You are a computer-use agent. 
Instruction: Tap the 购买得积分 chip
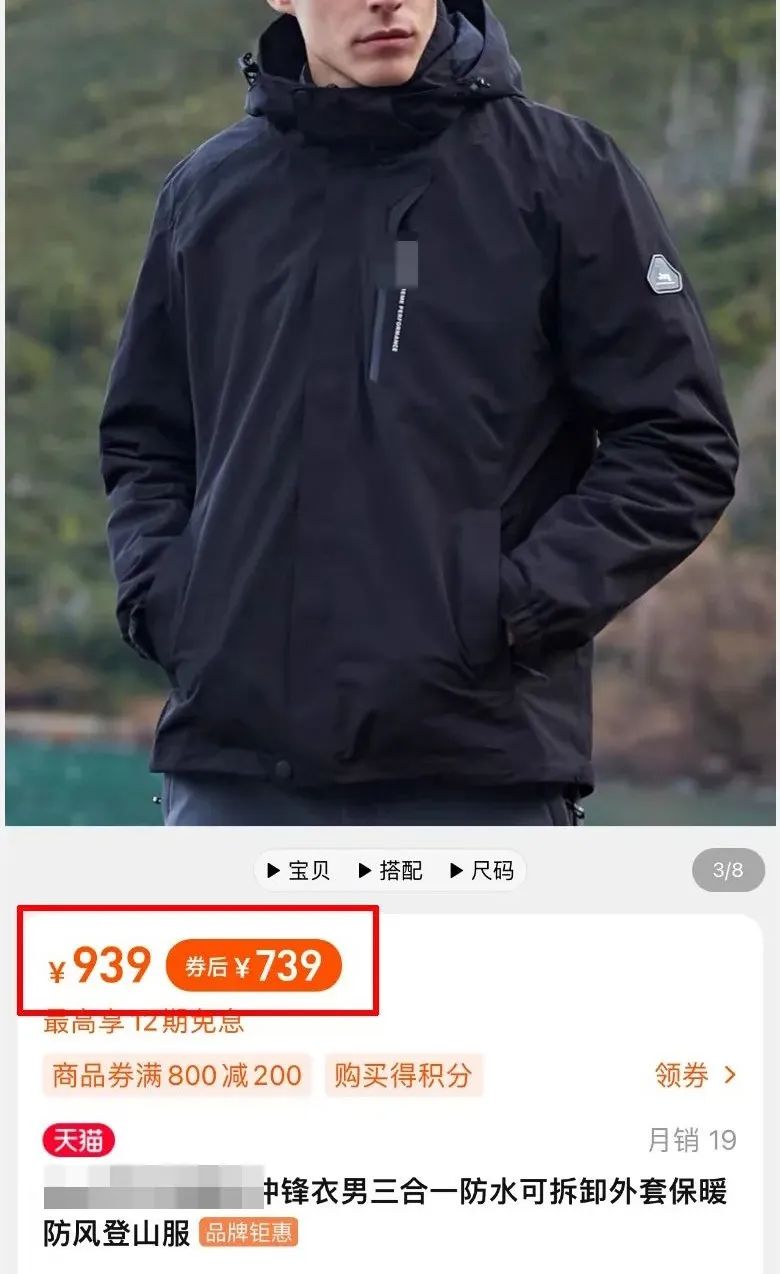(x=403, y=1075)
